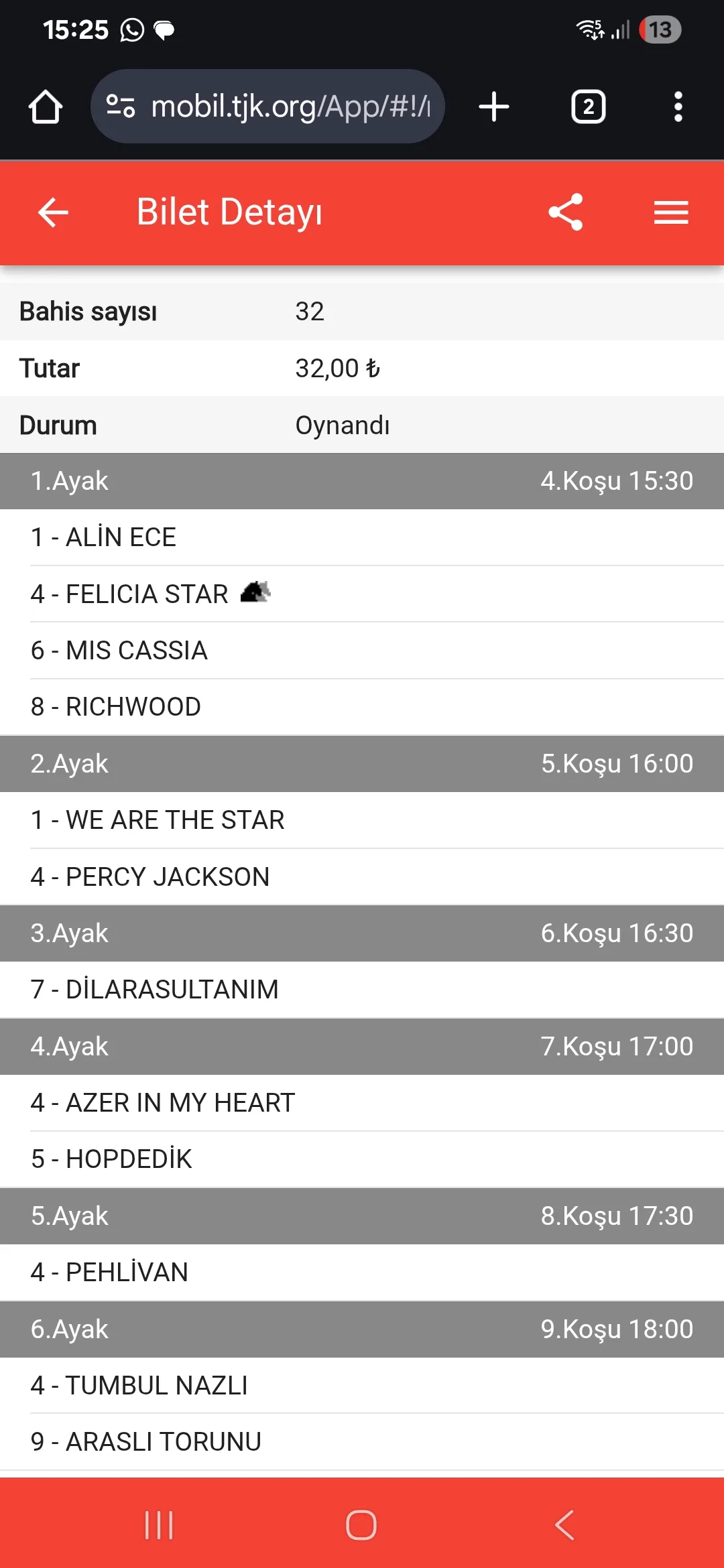
Task: Open the browser overflow menu
Action: coord(678,107)
